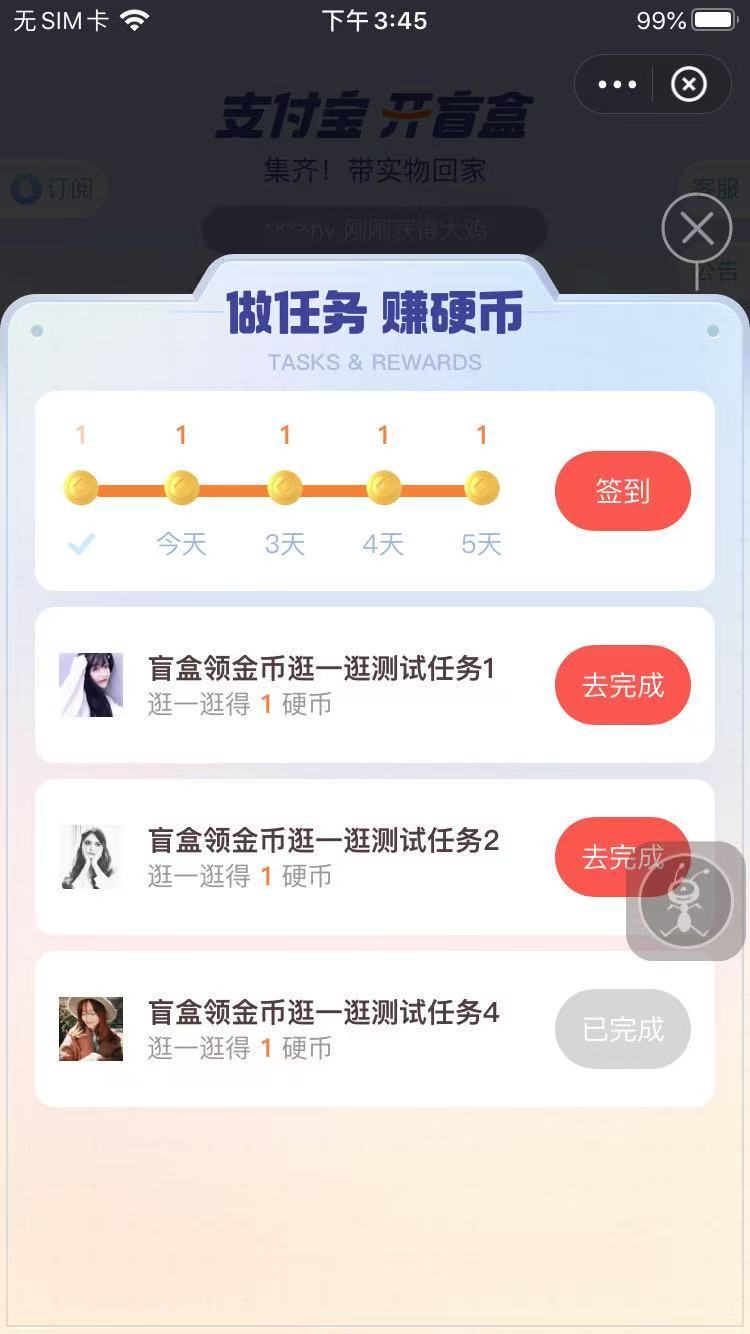Open the mini program more-options menu
Image resolution: width=750 pixels, height=1334 pixels.
tap(617, 85)
